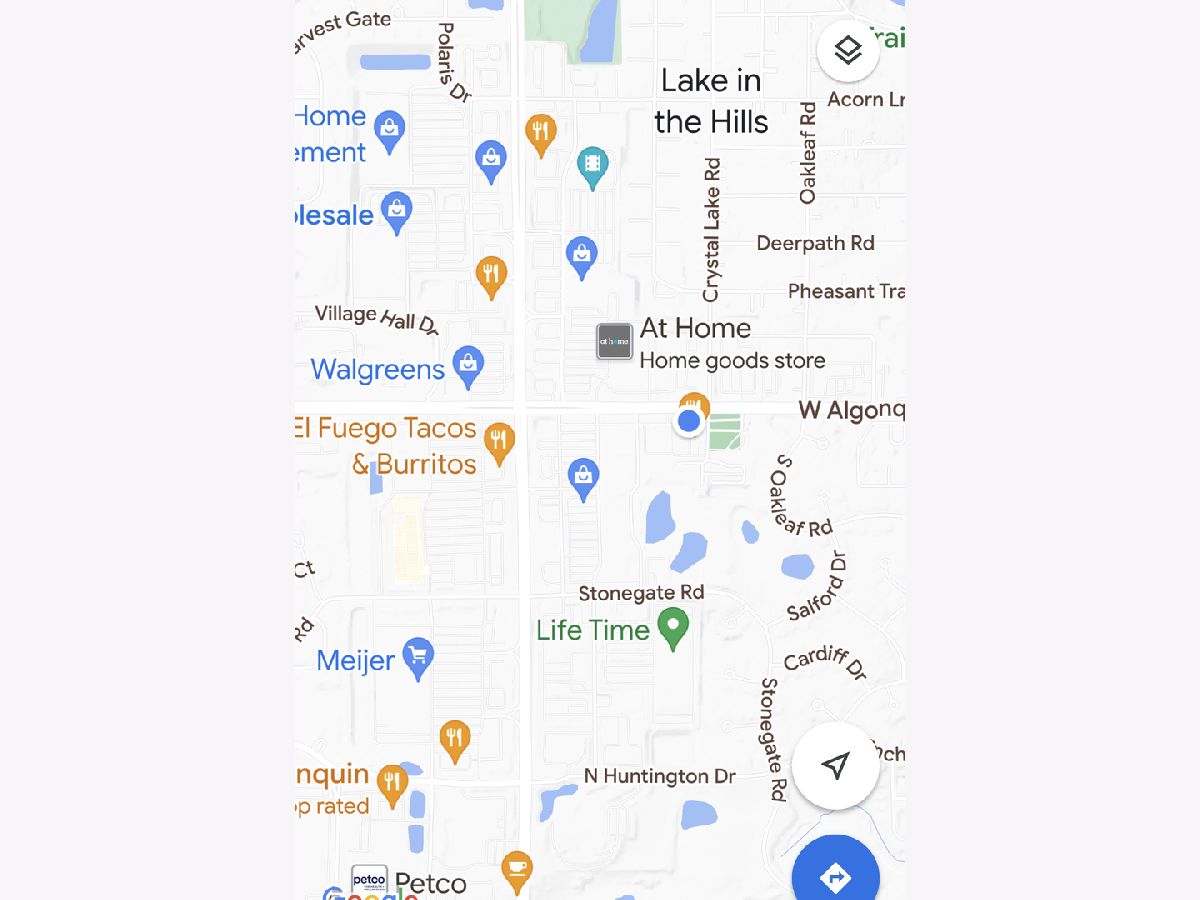Screen dimensions: 1200x900
Task: Select the Meijer store pin
Action: coord(417,656)
